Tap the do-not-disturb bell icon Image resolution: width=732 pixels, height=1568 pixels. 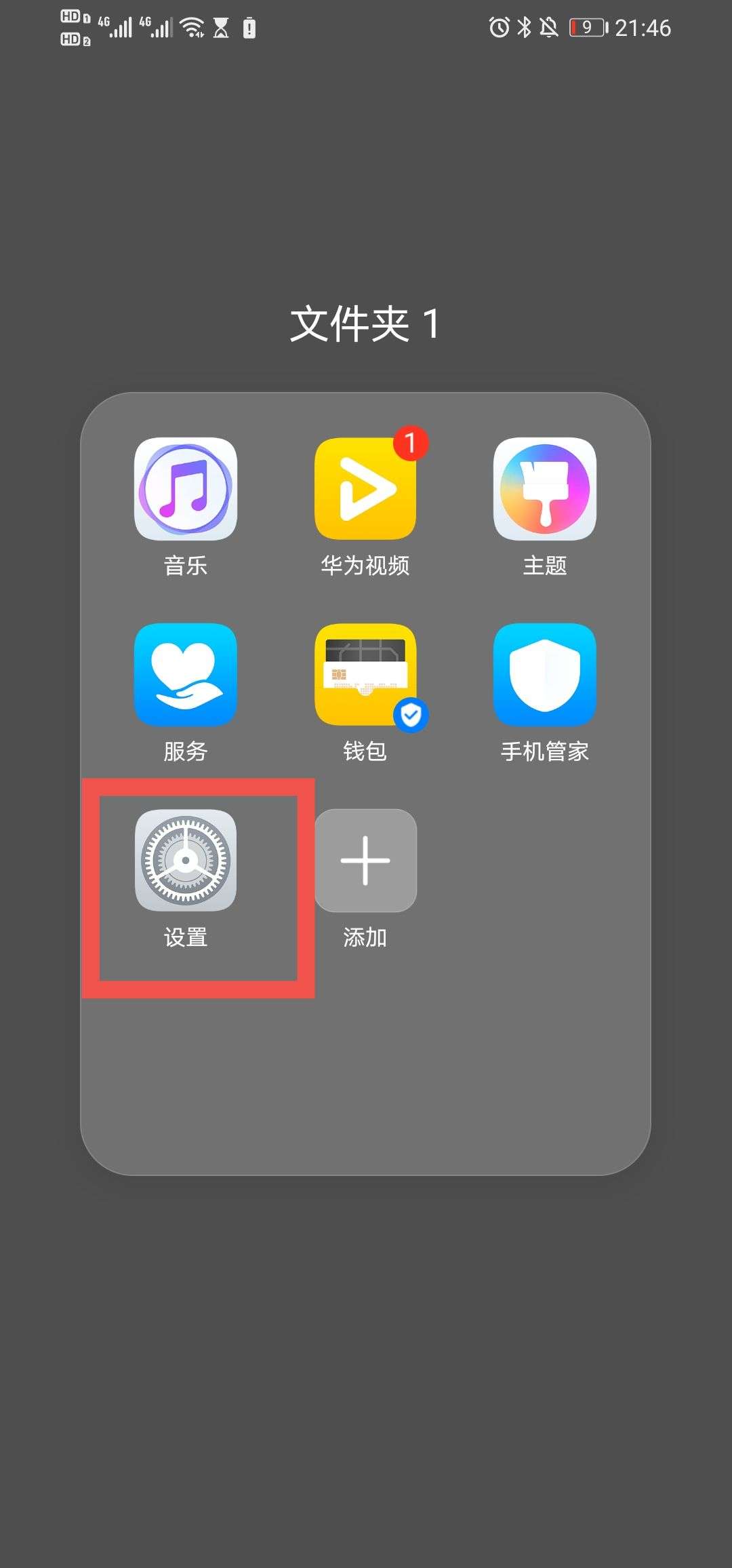coord(548,27)
